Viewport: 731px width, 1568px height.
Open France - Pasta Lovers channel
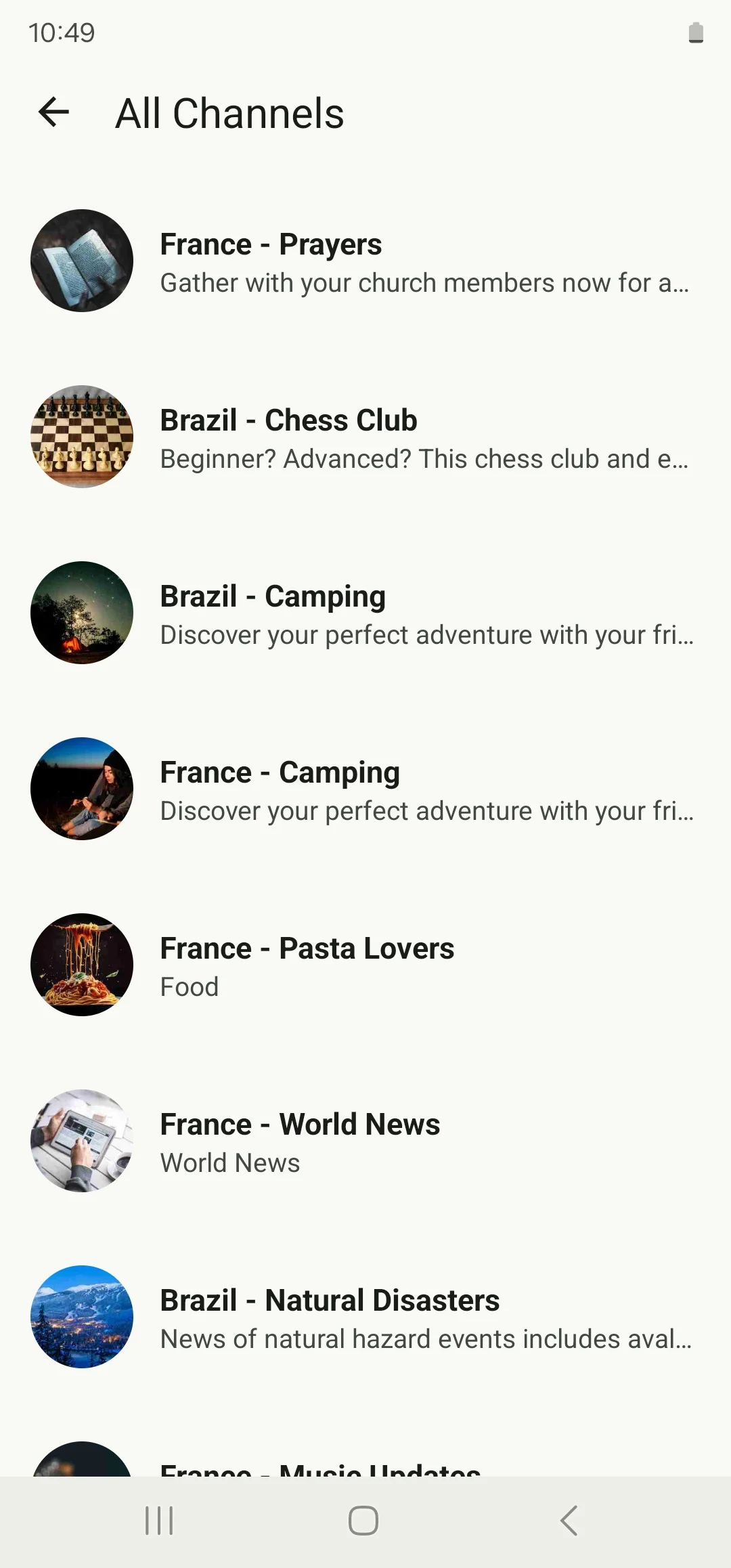pos(365,965)
